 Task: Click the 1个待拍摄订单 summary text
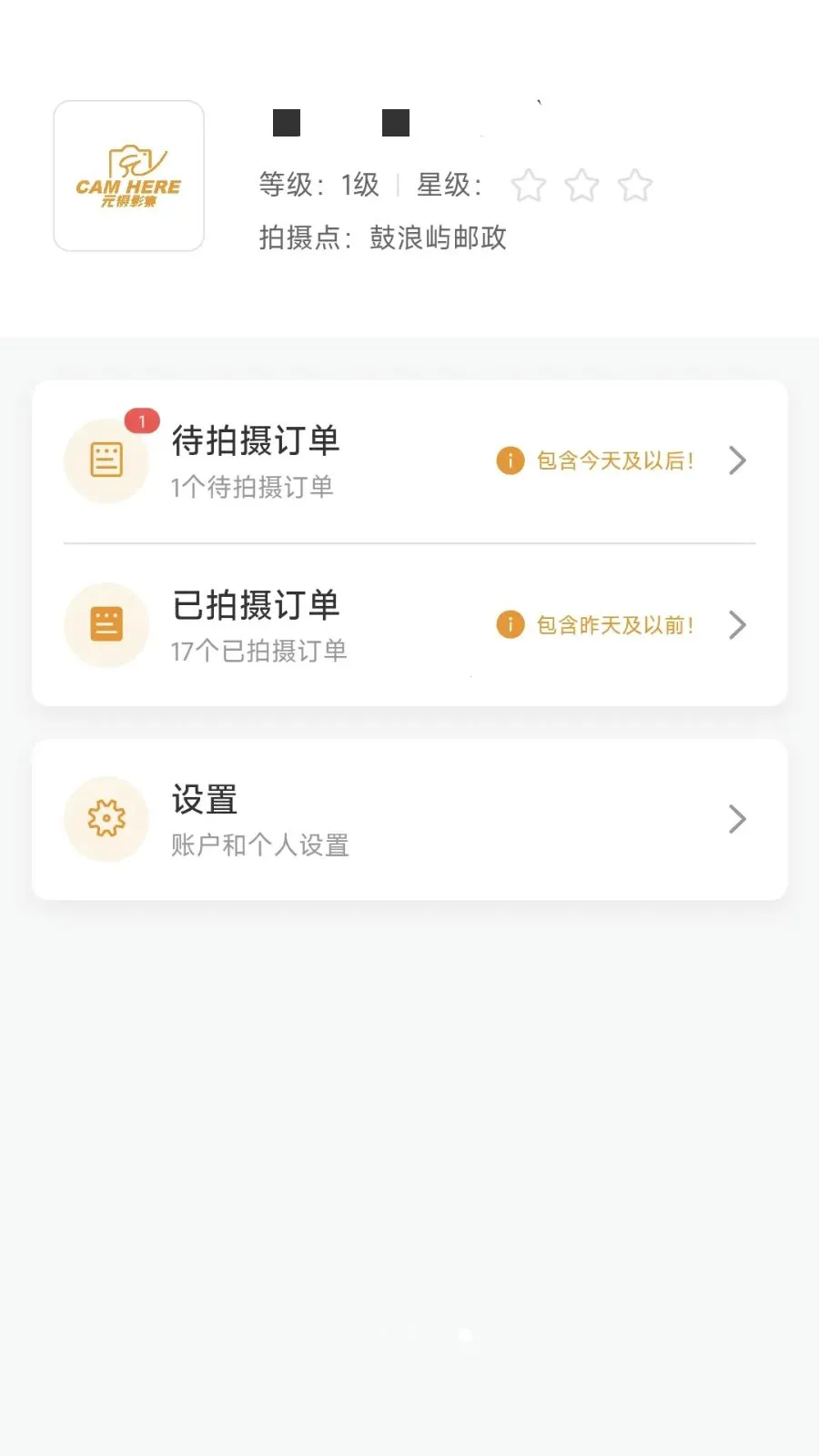coord(252,488)
